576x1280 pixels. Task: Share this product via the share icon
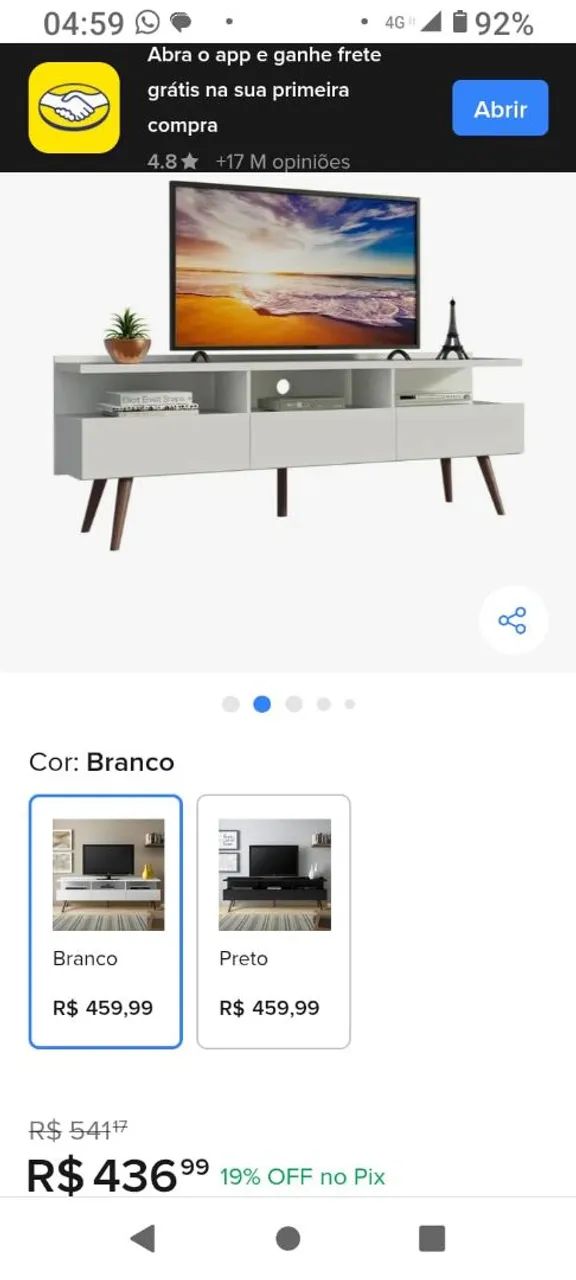(x=512, y=620)
